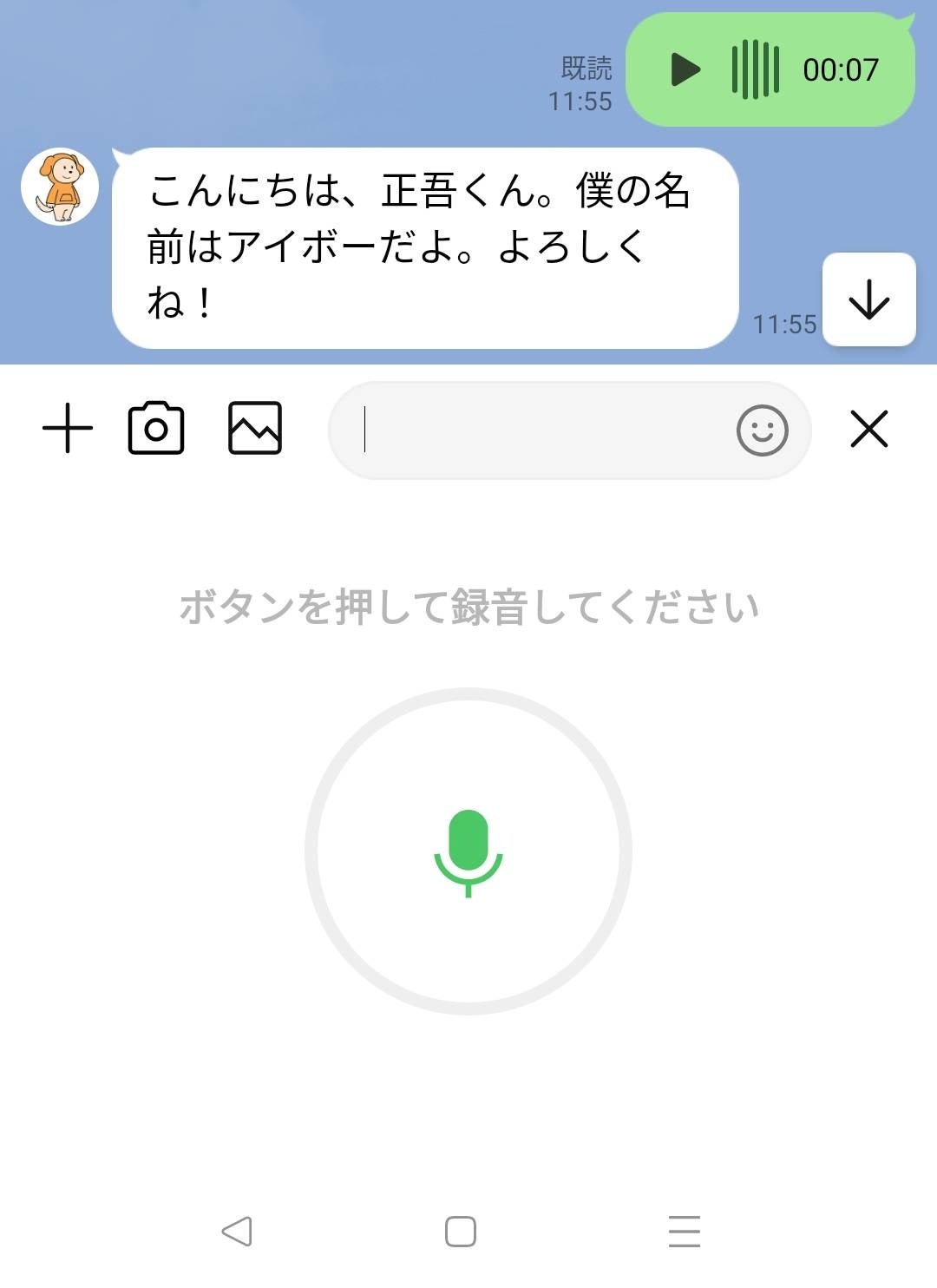The image size is (937, 1288).
Task: Open recent apps from the navigation bar
Action: point(685,1231)
